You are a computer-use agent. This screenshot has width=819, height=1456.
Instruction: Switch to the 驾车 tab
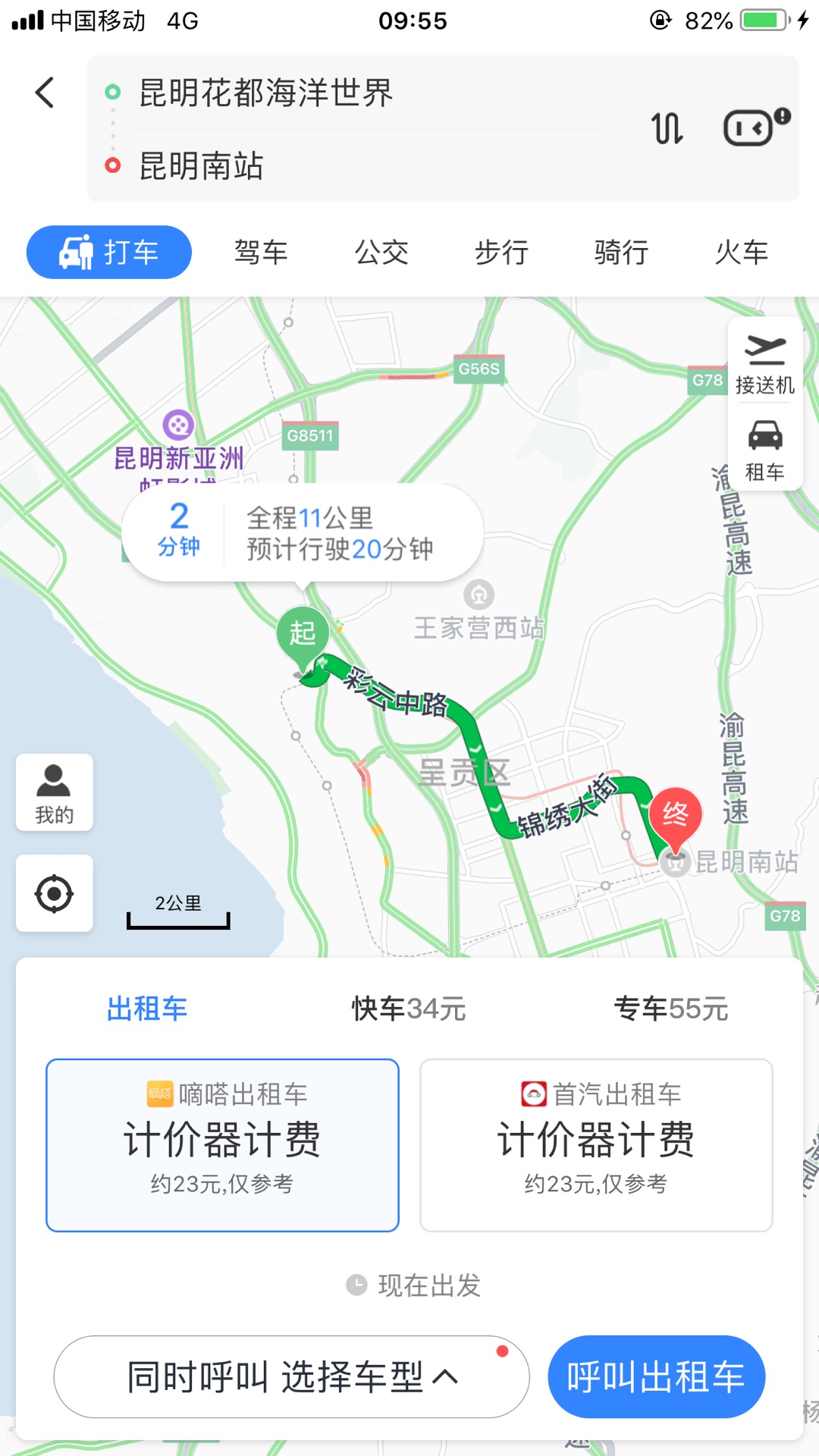tap(261, 253)
